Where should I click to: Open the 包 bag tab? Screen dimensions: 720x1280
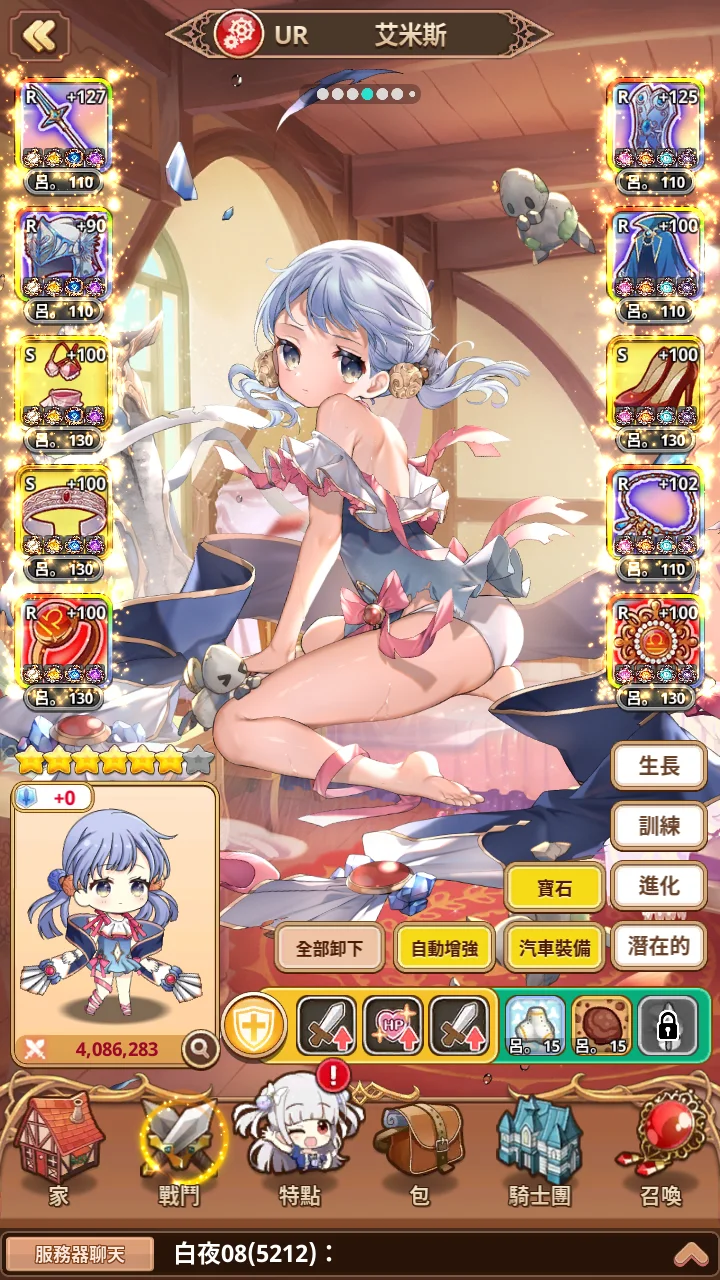(420, 1150)
